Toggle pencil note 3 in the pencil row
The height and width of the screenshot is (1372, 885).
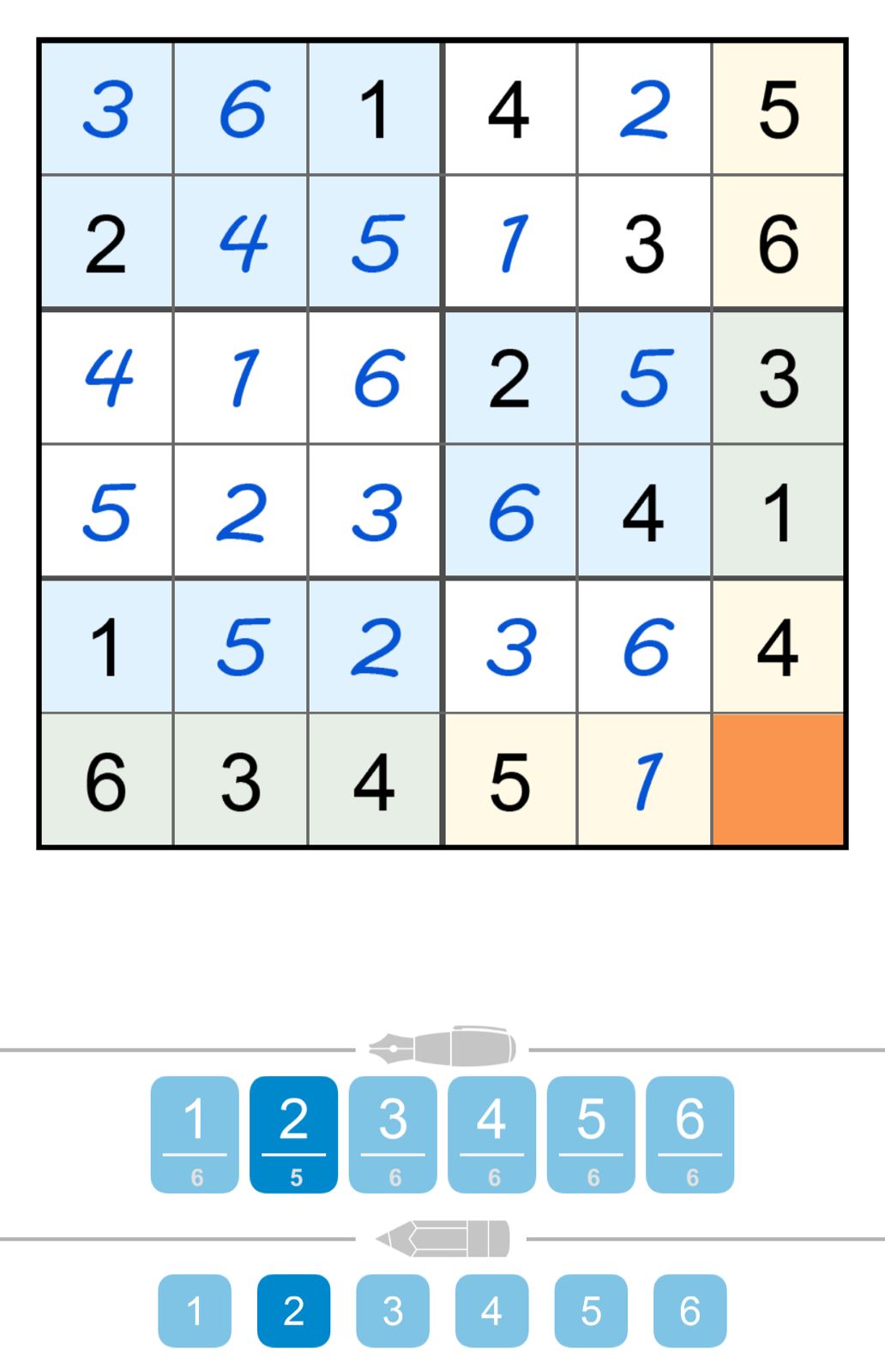[x=392, y=1310]
